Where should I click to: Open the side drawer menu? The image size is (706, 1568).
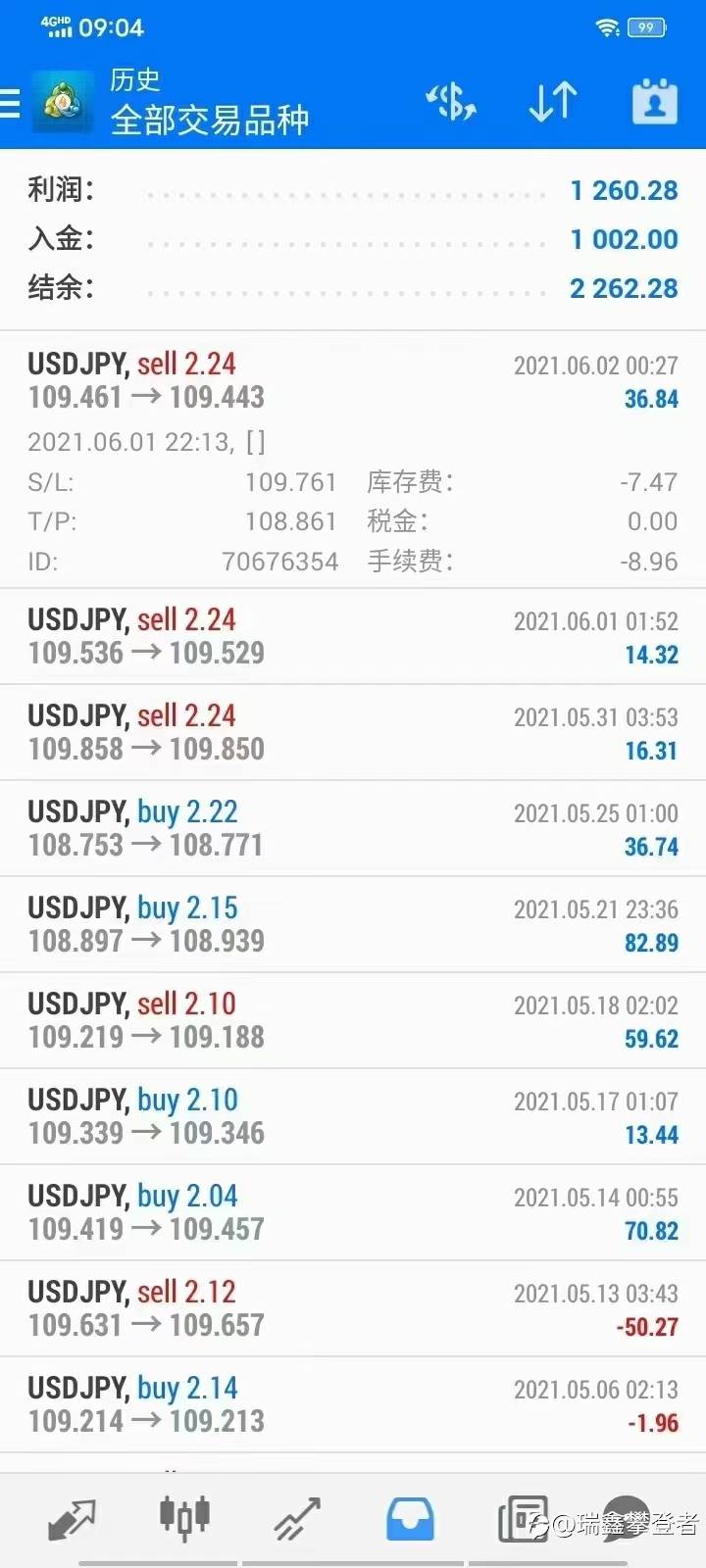pyautogui.click(x=12, y=102)
